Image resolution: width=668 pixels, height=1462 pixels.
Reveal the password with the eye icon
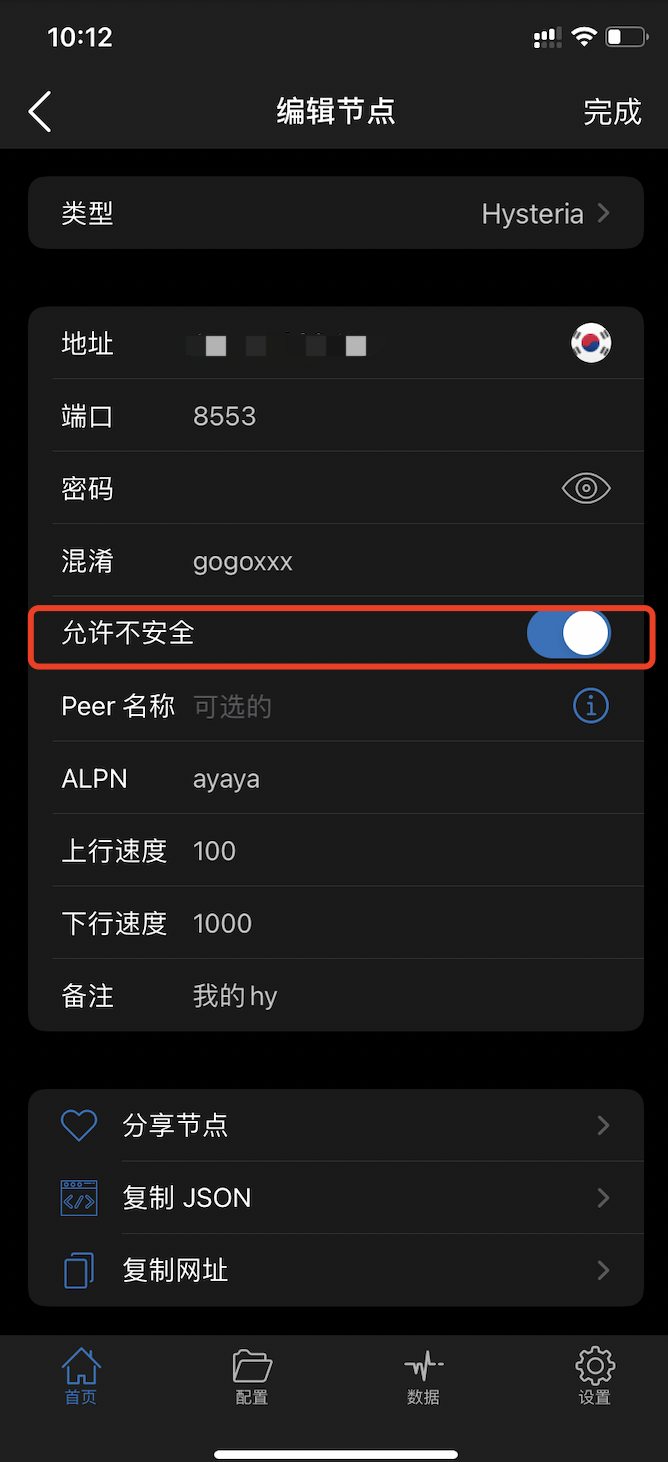586,488
